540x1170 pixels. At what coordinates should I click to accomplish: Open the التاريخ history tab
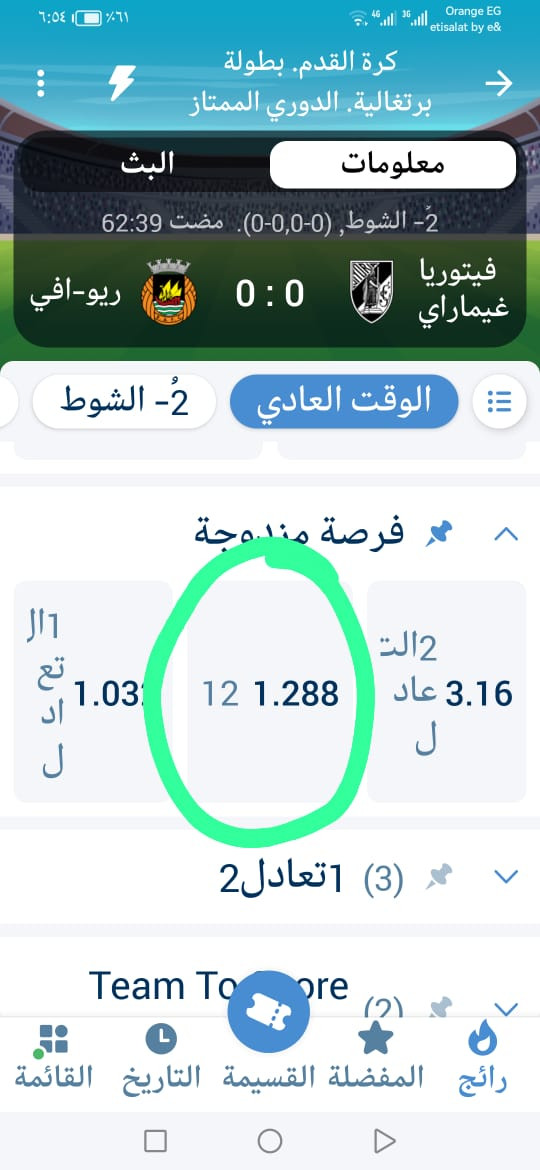(x=161, y=1057)
